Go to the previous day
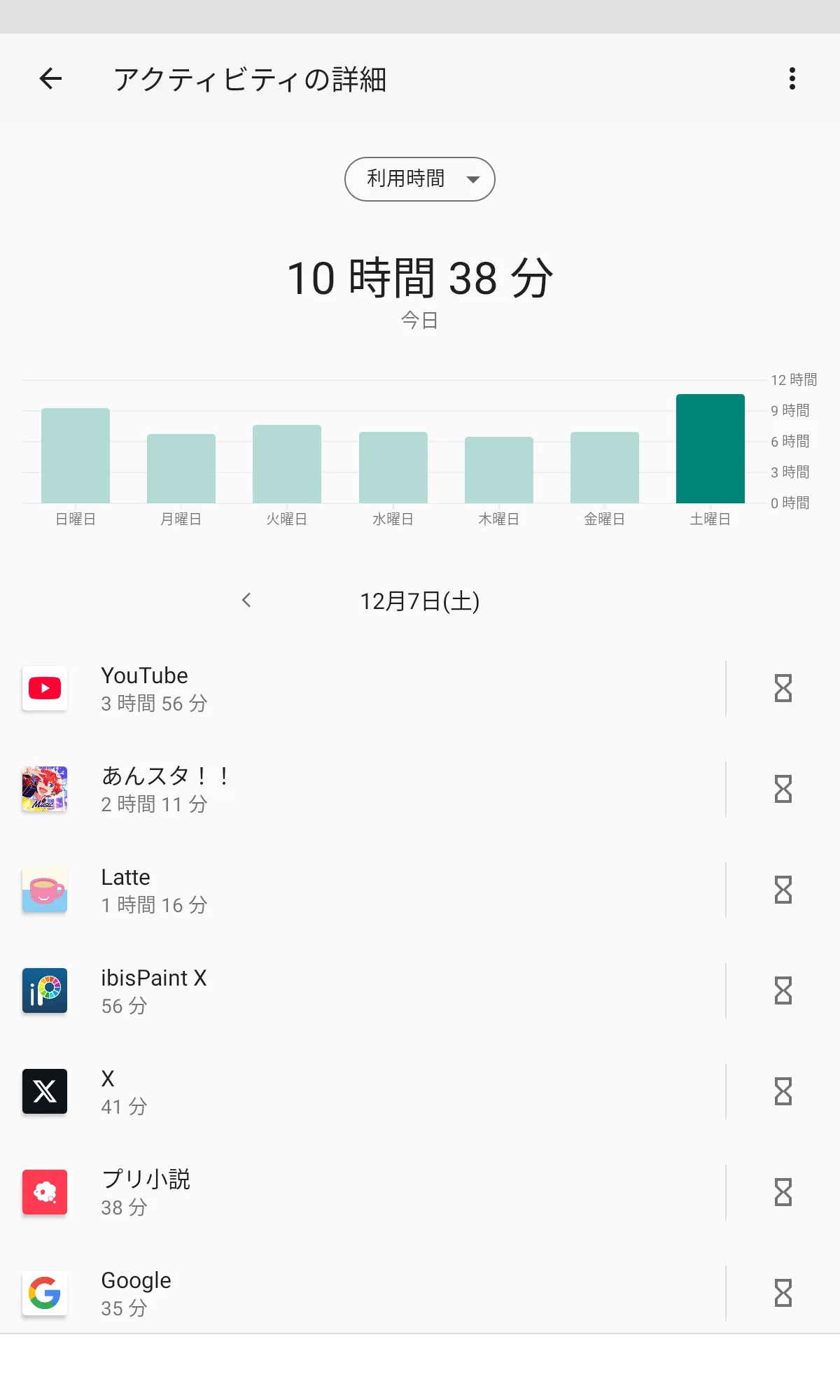The height and width of the screenshot is (1400, 840). click(246, 600)
